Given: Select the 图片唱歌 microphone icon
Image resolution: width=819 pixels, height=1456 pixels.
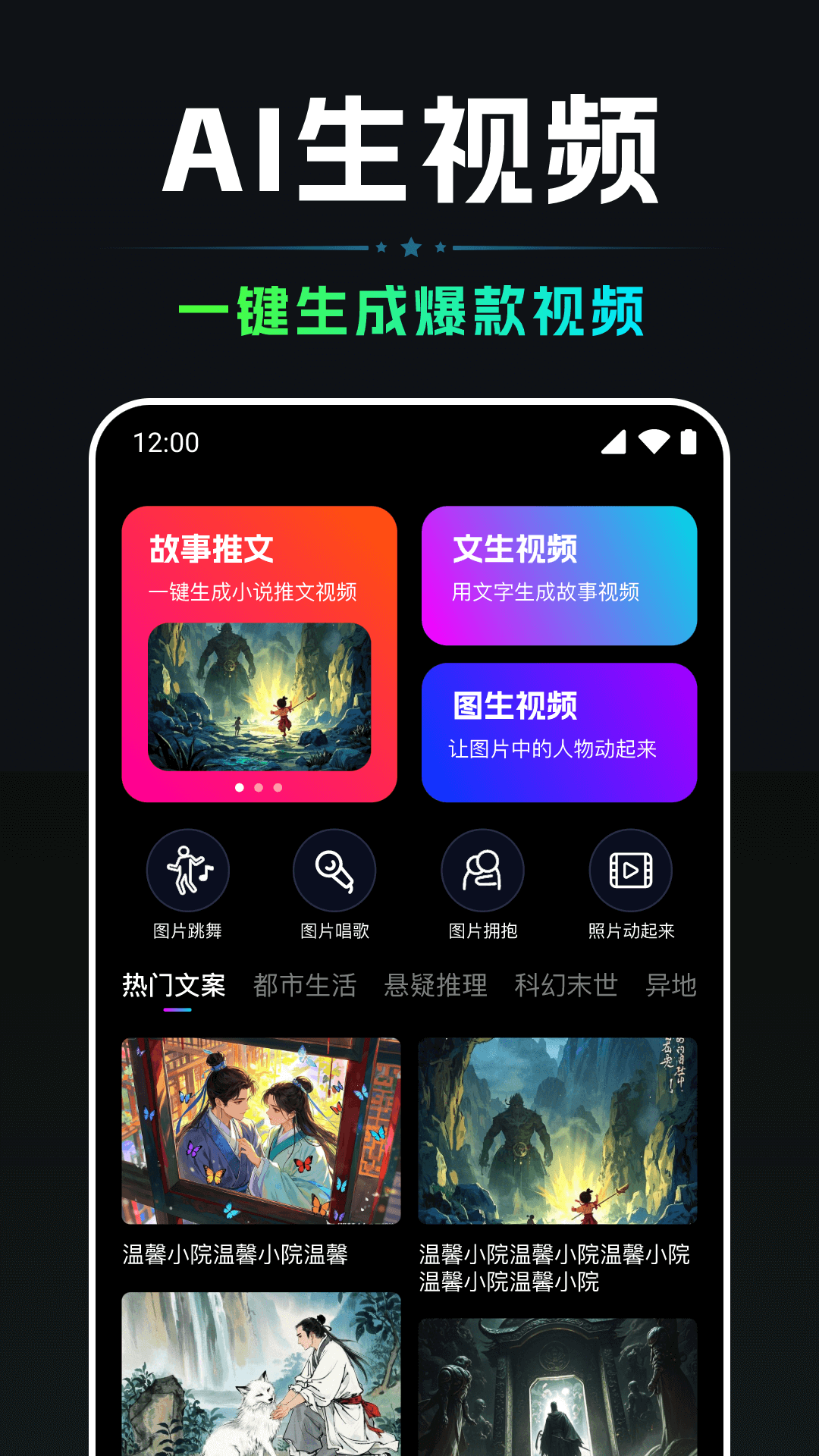Looking at the screenshot, I should (x=336, y=871).
